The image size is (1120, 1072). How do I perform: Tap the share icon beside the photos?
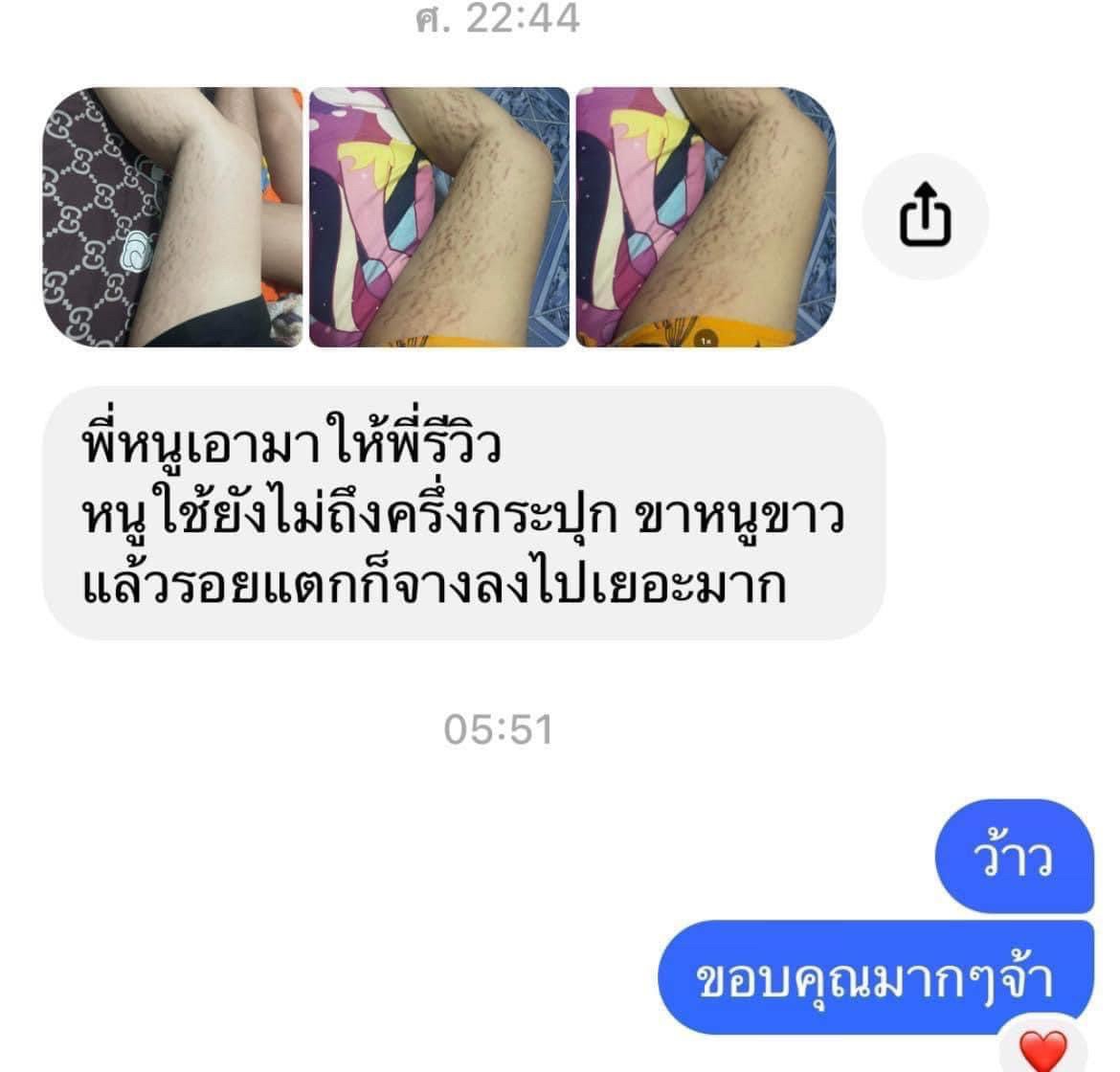[925, 217]
